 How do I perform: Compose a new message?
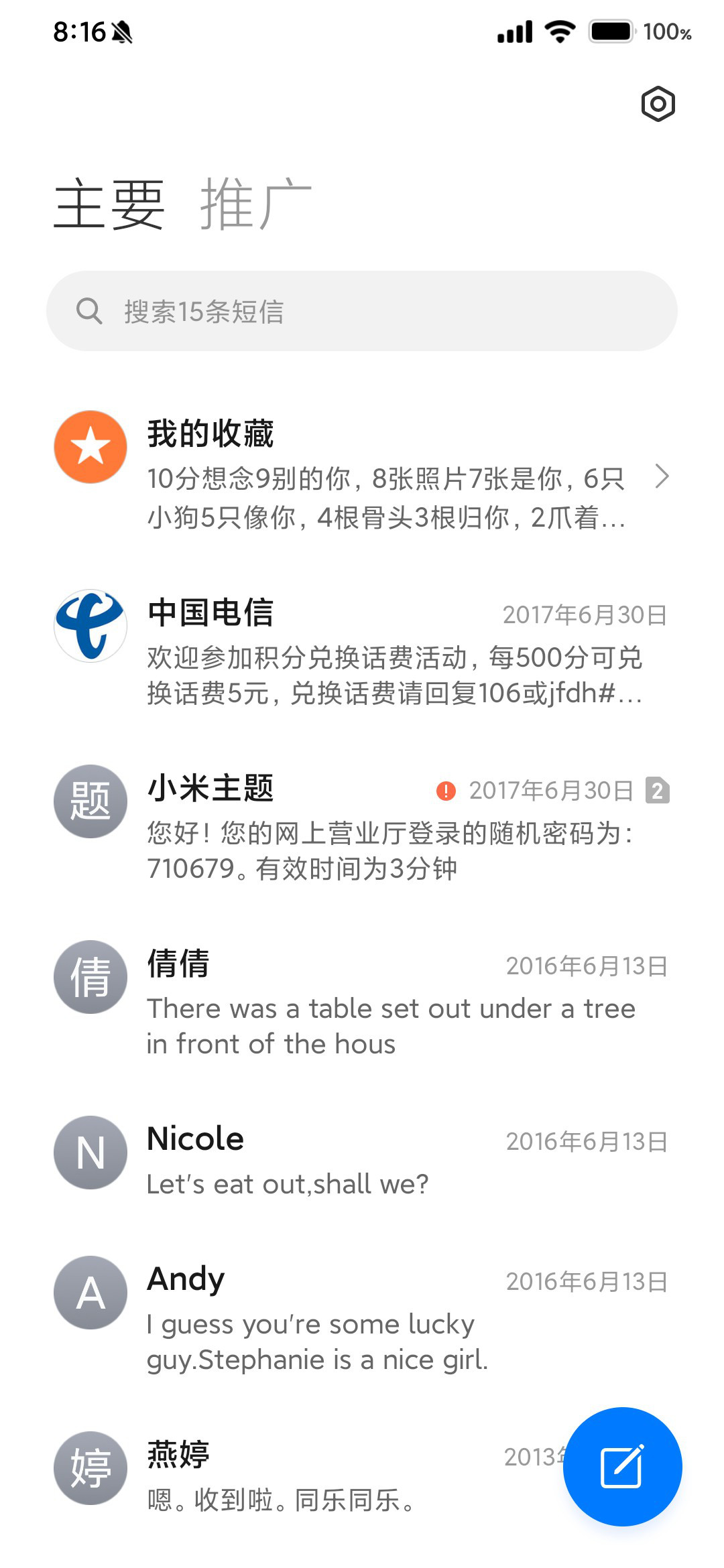623,1467
